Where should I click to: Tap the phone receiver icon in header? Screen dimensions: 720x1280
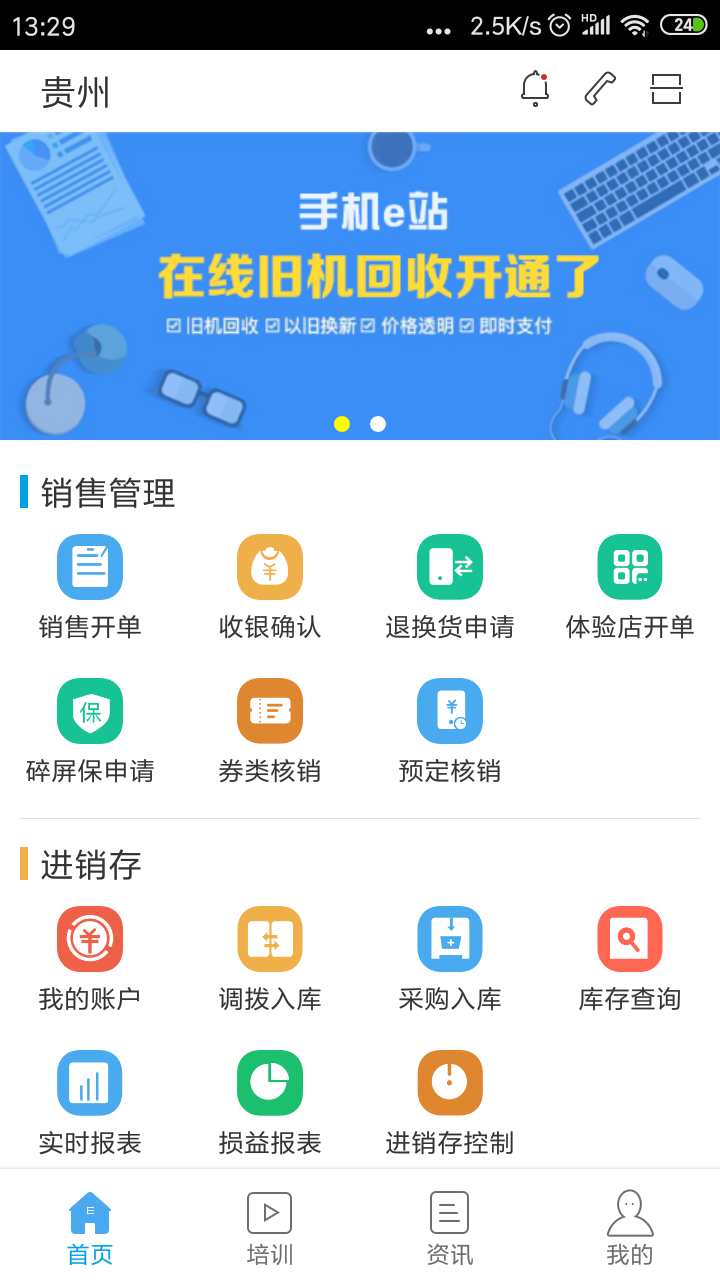click(598, 90)
